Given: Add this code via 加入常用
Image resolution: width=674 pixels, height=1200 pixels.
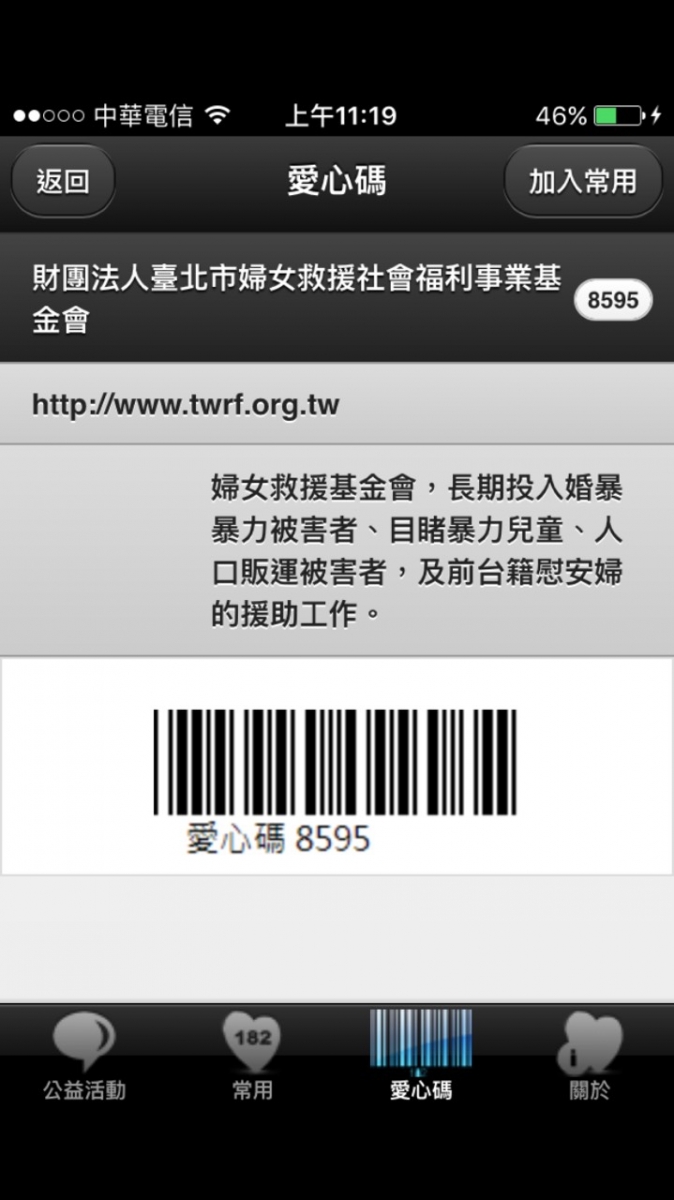Looking at the screenshot, I should click(582, 181).
